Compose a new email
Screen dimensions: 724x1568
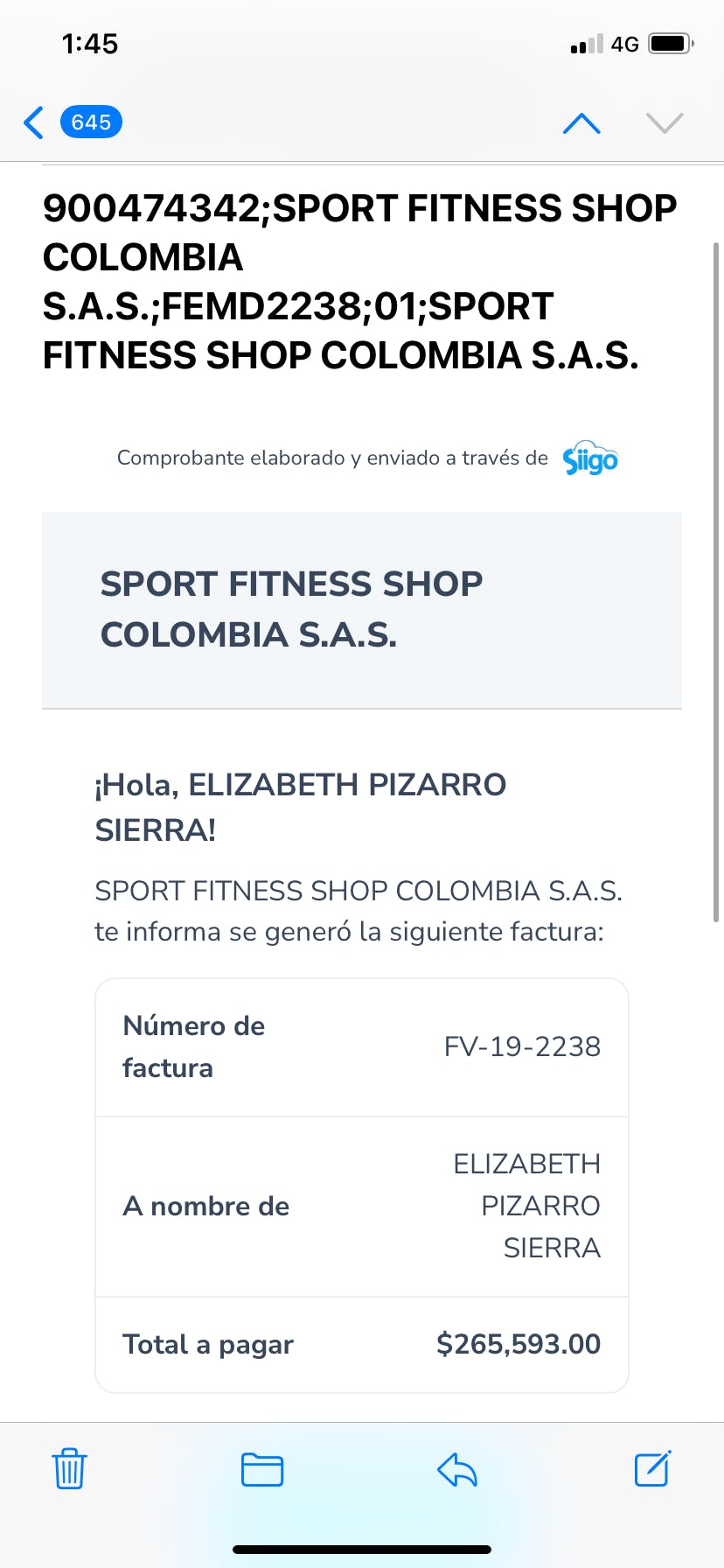coord(652,1468)
